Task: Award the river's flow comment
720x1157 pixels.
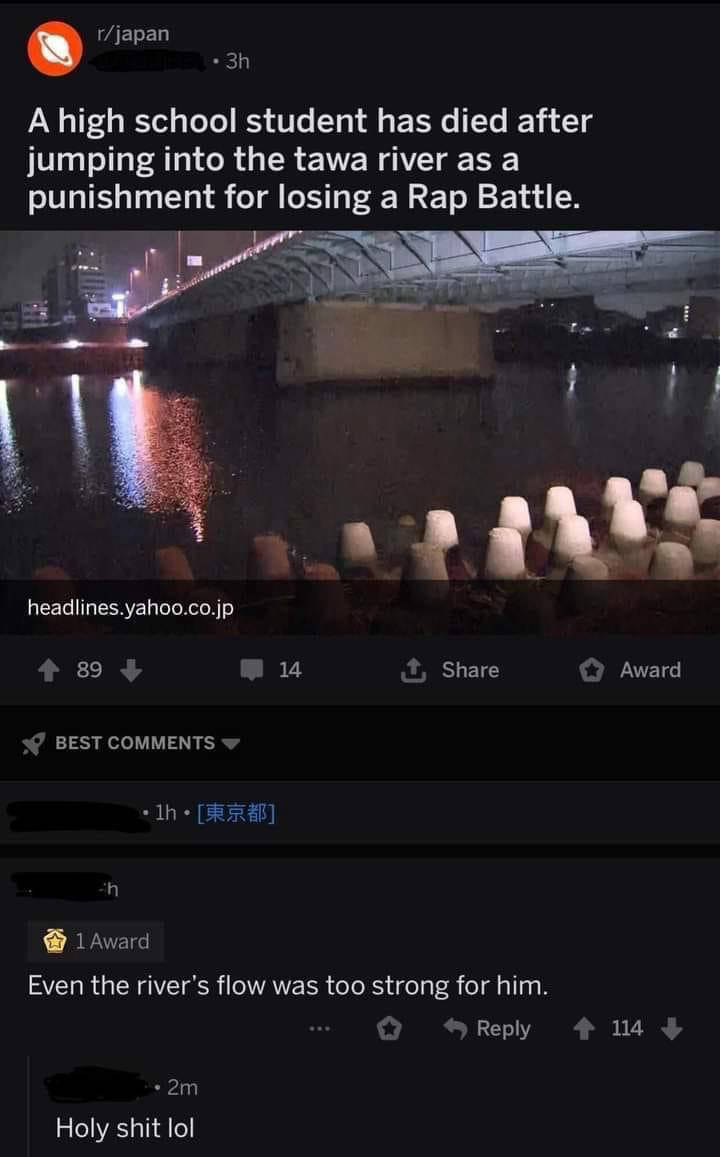Action: [389, 1028]
